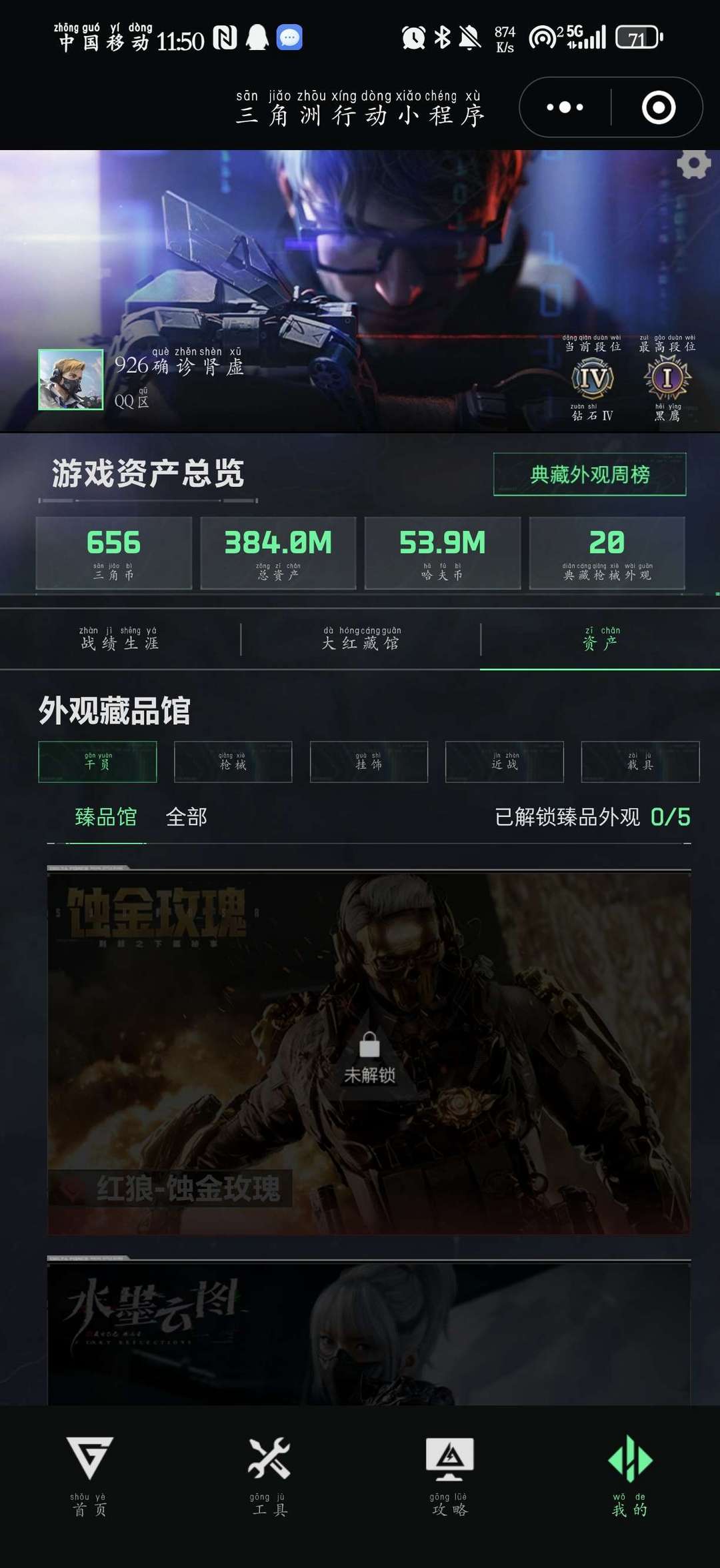This screenshot has height=1568, width=720.
Task: Switch to 臻品馆 sub-tab
Action: pos(105,817)
